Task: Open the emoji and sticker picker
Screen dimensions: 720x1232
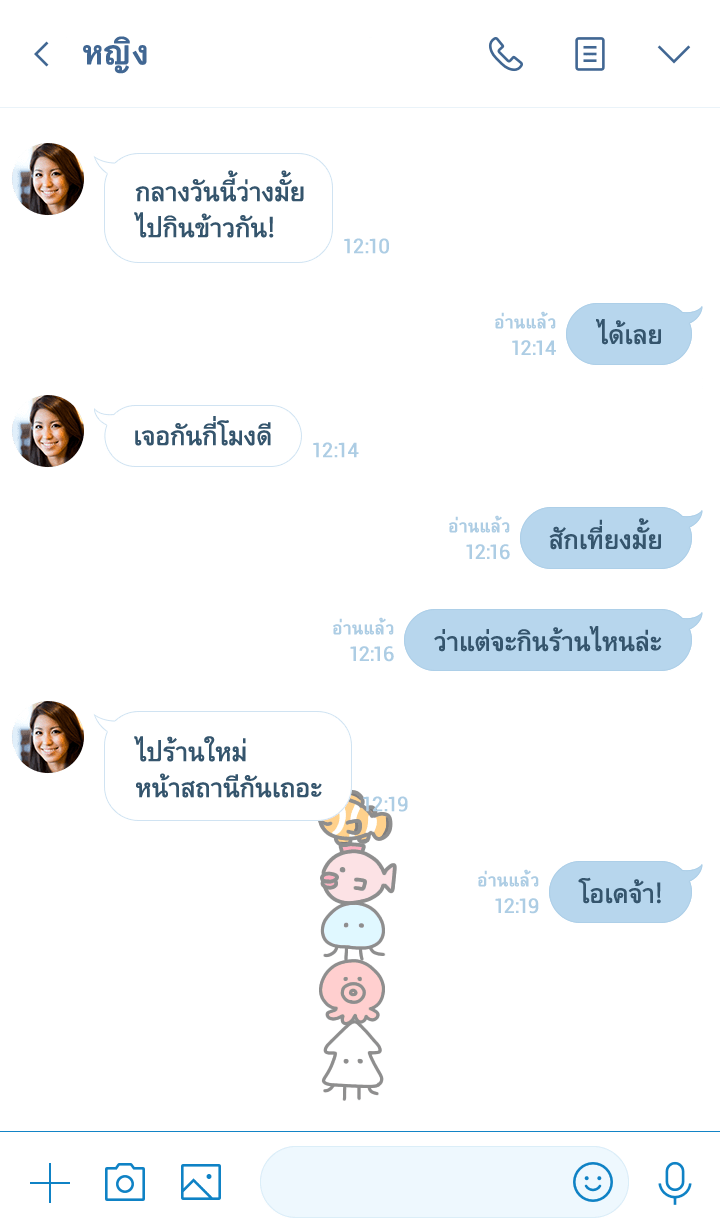Action: 592,1183
